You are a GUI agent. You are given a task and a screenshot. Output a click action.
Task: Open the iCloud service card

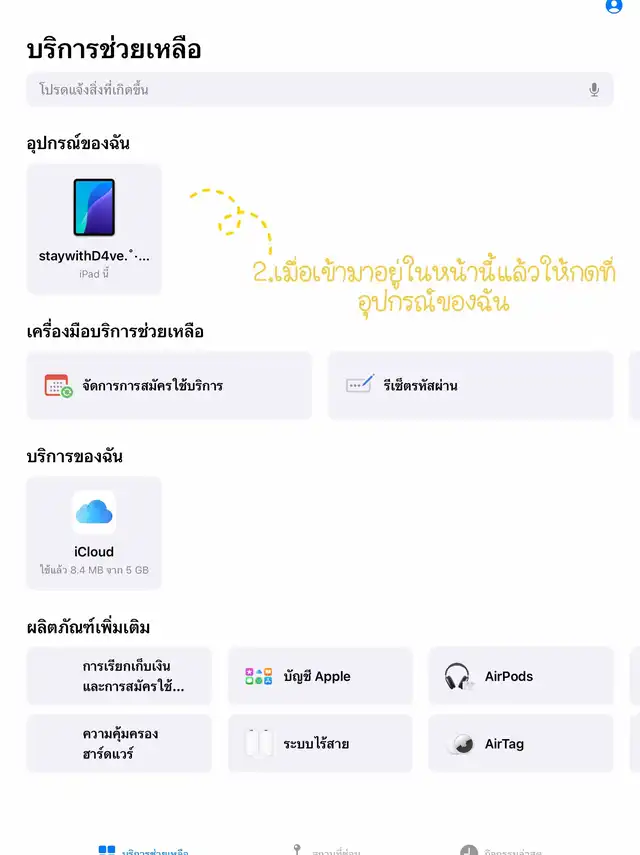(94, 532)
